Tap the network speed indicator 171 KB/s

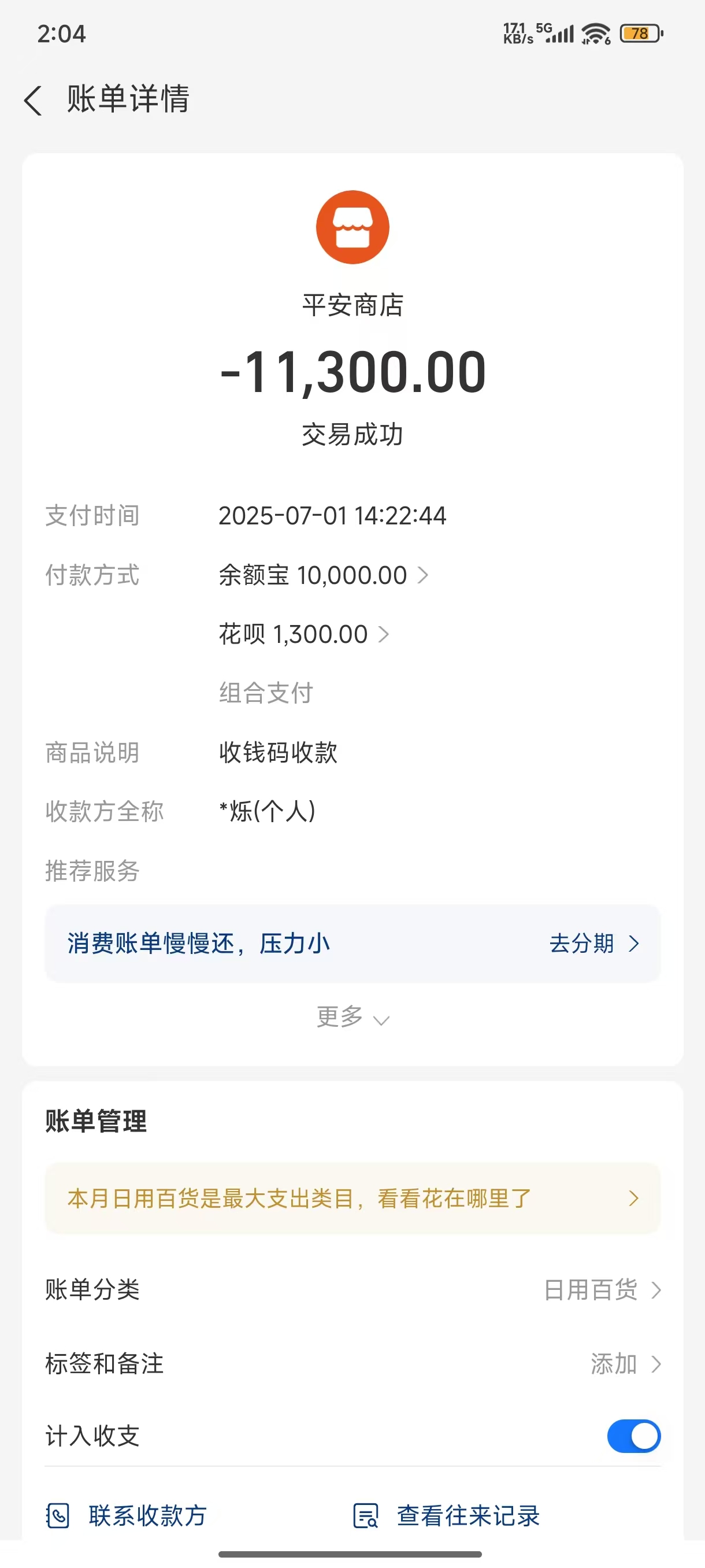point(517,35)
